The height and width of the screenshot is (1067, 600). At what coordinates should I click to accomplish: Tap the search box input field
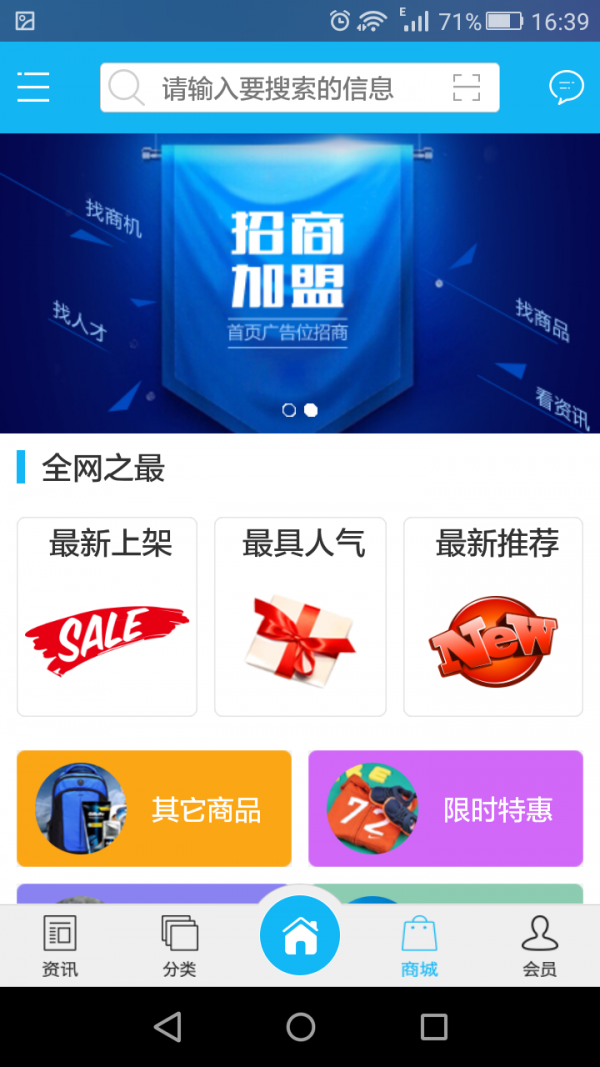pos(280,88)
